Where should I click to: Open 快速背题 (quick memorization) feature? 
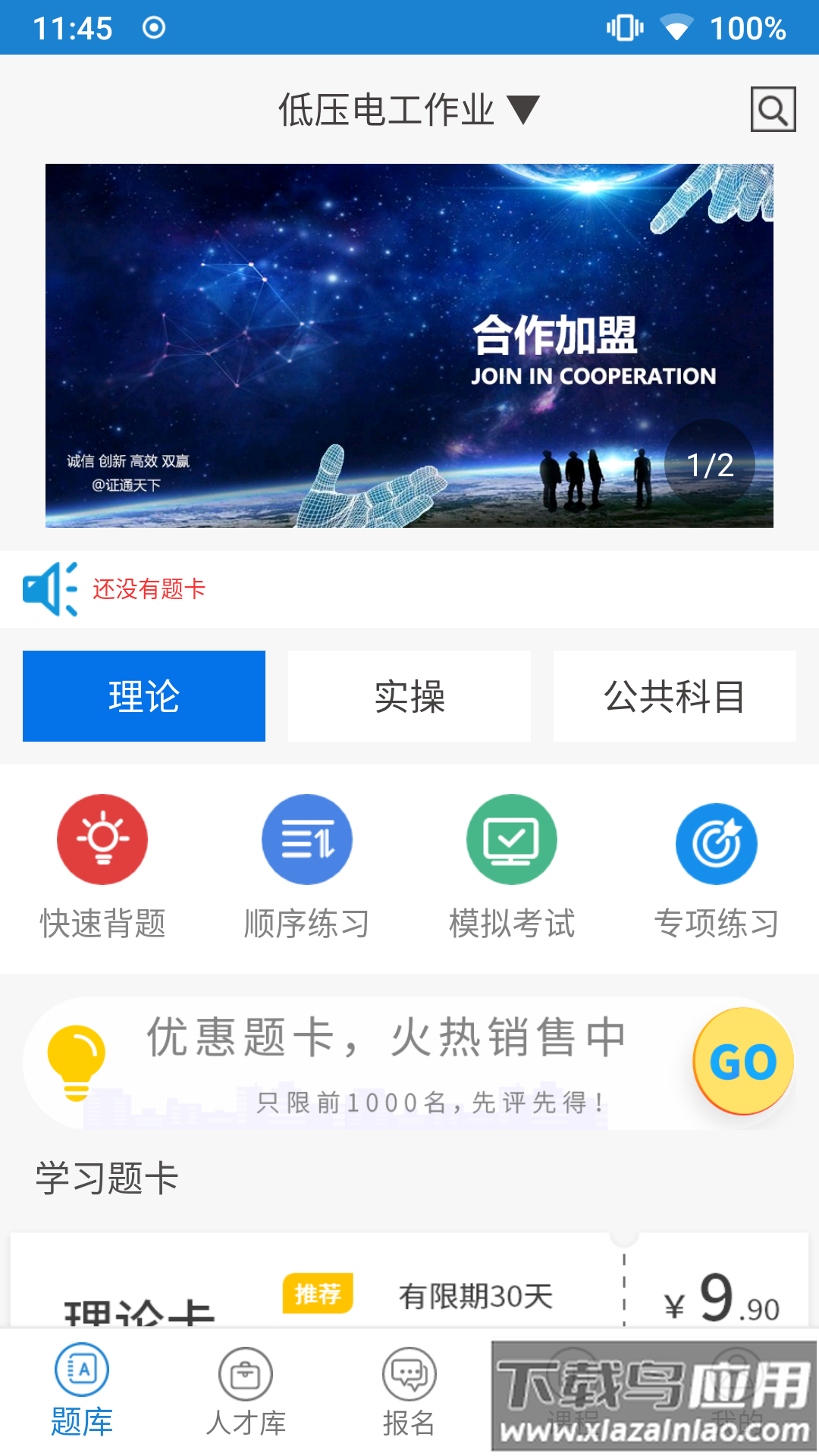[x=102, y=864]
